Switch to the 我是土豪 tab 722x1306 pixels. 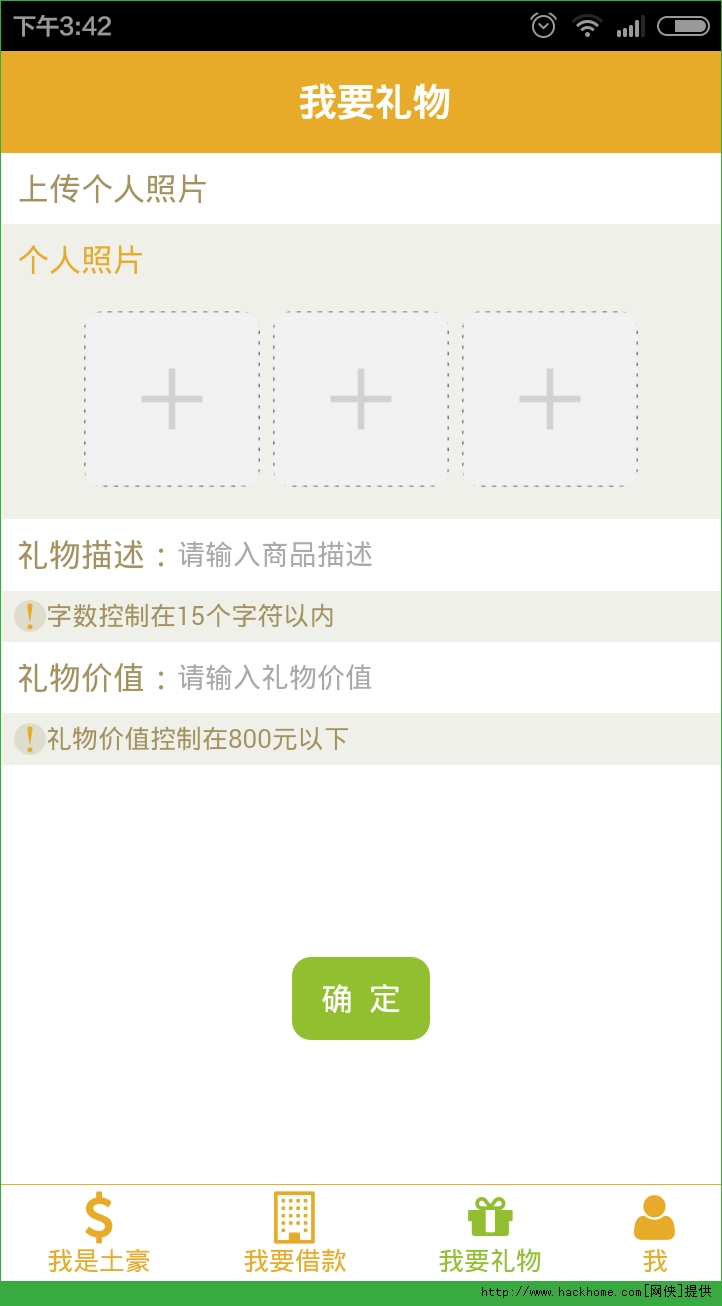coord(99,1233)
